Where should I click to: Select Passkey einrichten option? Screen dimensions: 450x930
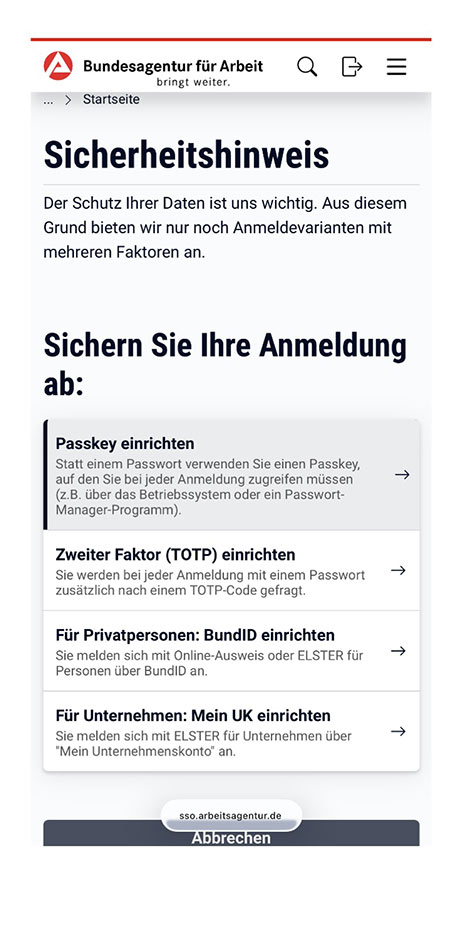tap(231, 474)
